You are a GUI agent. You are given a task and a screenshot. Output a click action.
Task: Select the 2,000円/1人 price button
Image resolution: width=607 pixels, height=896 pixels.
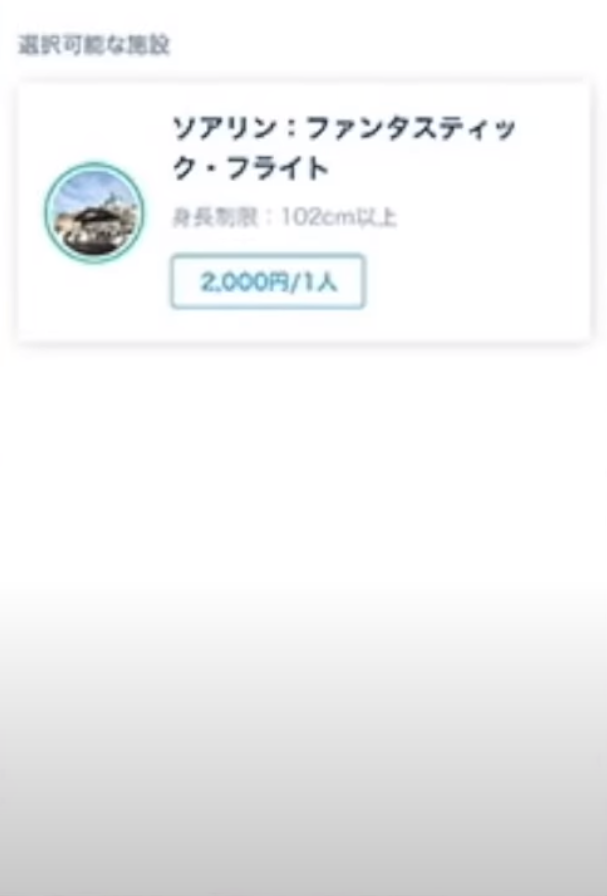(267, 282)
